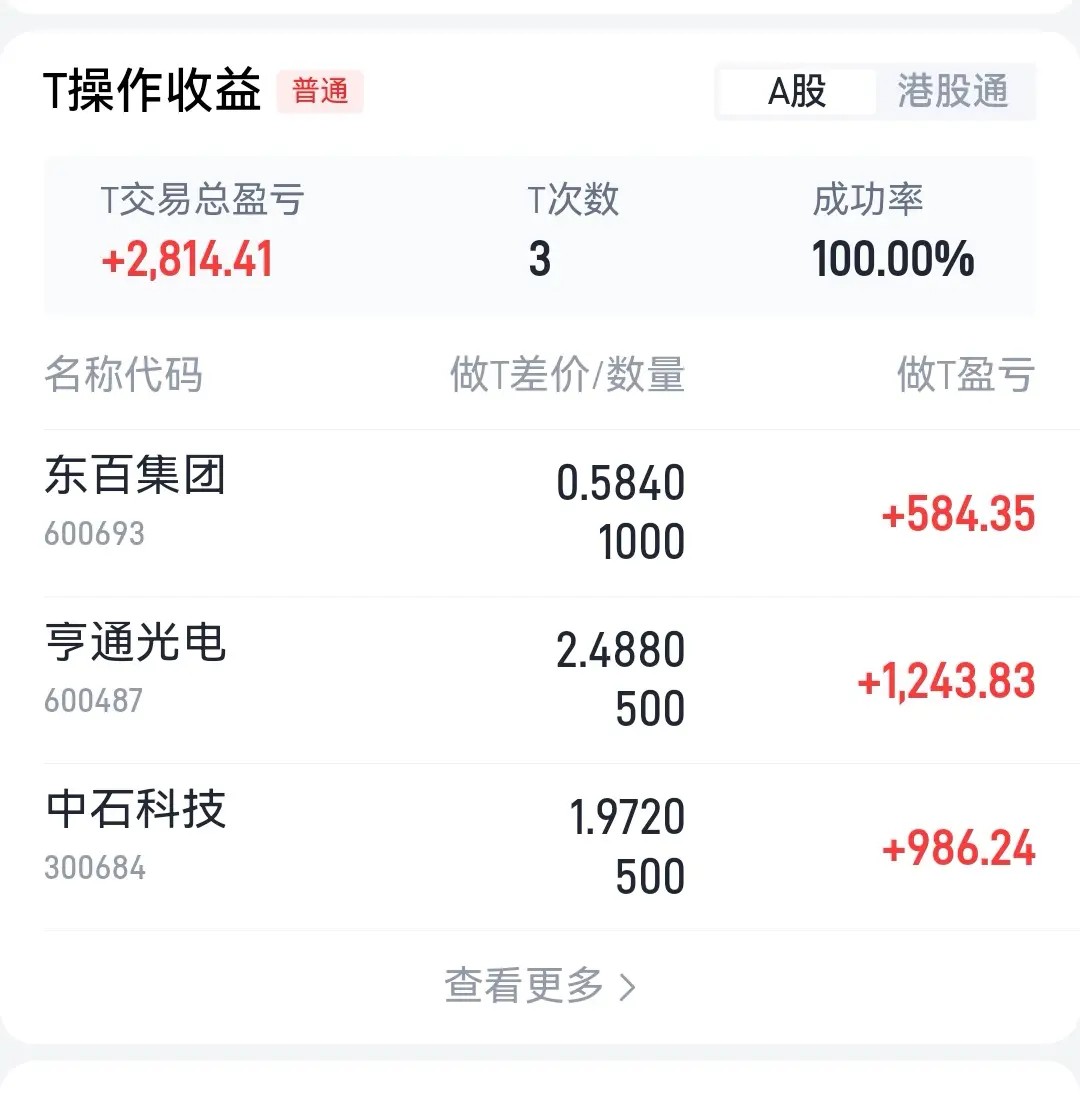Tap 查看更多 to see more

pos(540,986)
